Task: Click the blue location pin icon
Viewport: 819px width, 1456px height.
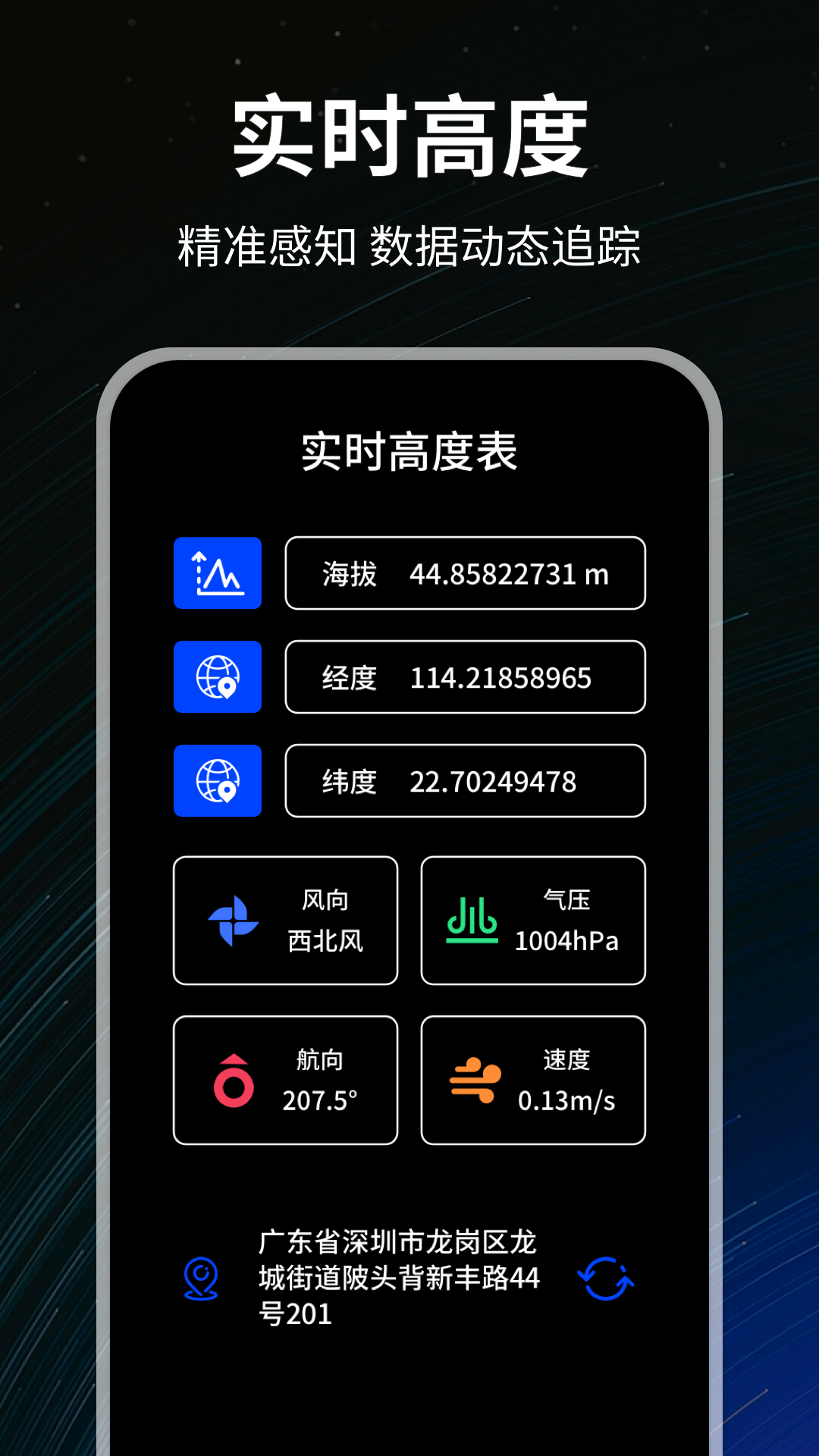Action: (x=201, y=1278)
